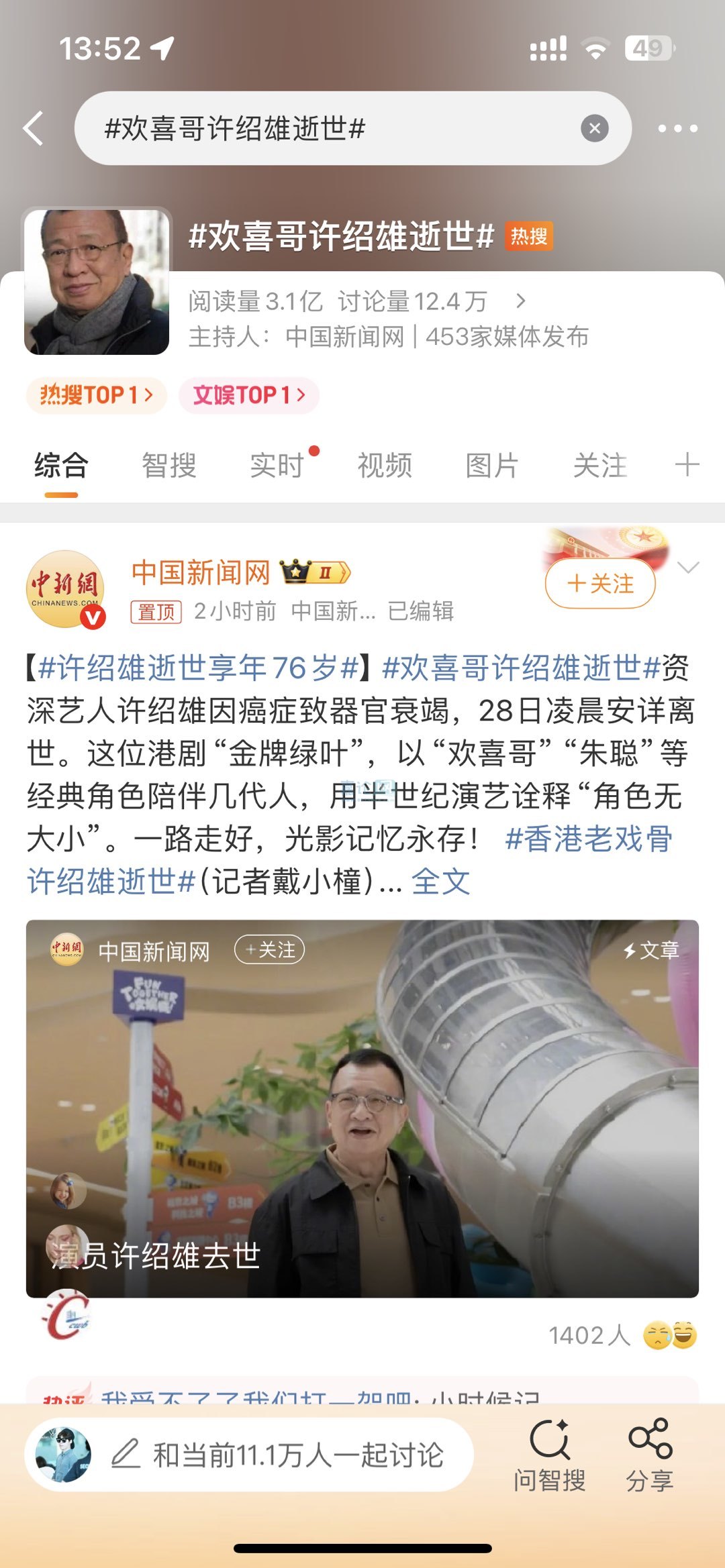This screenshot has width=725, height=1568.
Task: Add a tab with the plus icon
Action: click(687, 464)
